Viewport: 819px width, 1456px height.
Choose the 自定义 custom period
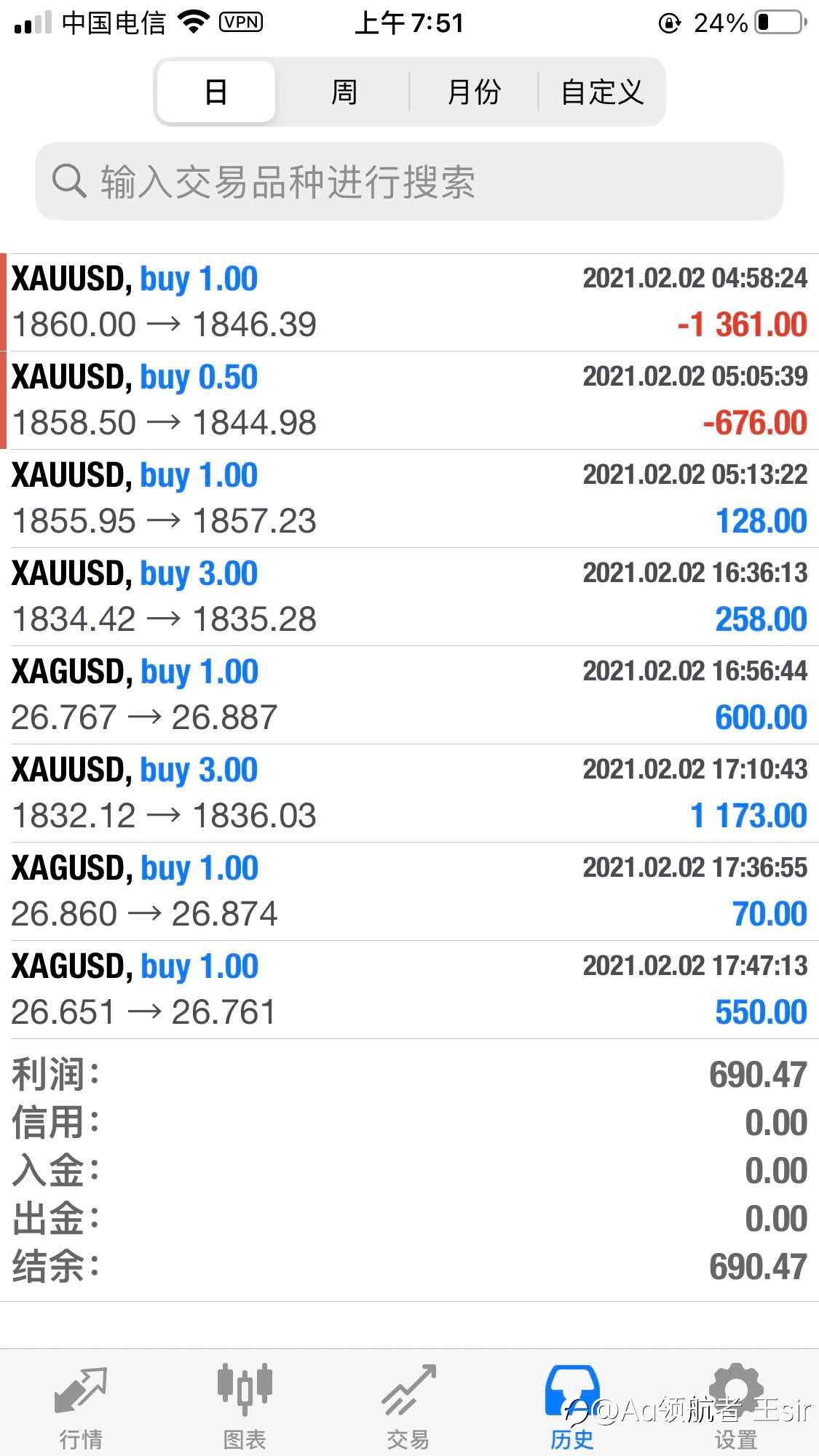coord(601,92)
